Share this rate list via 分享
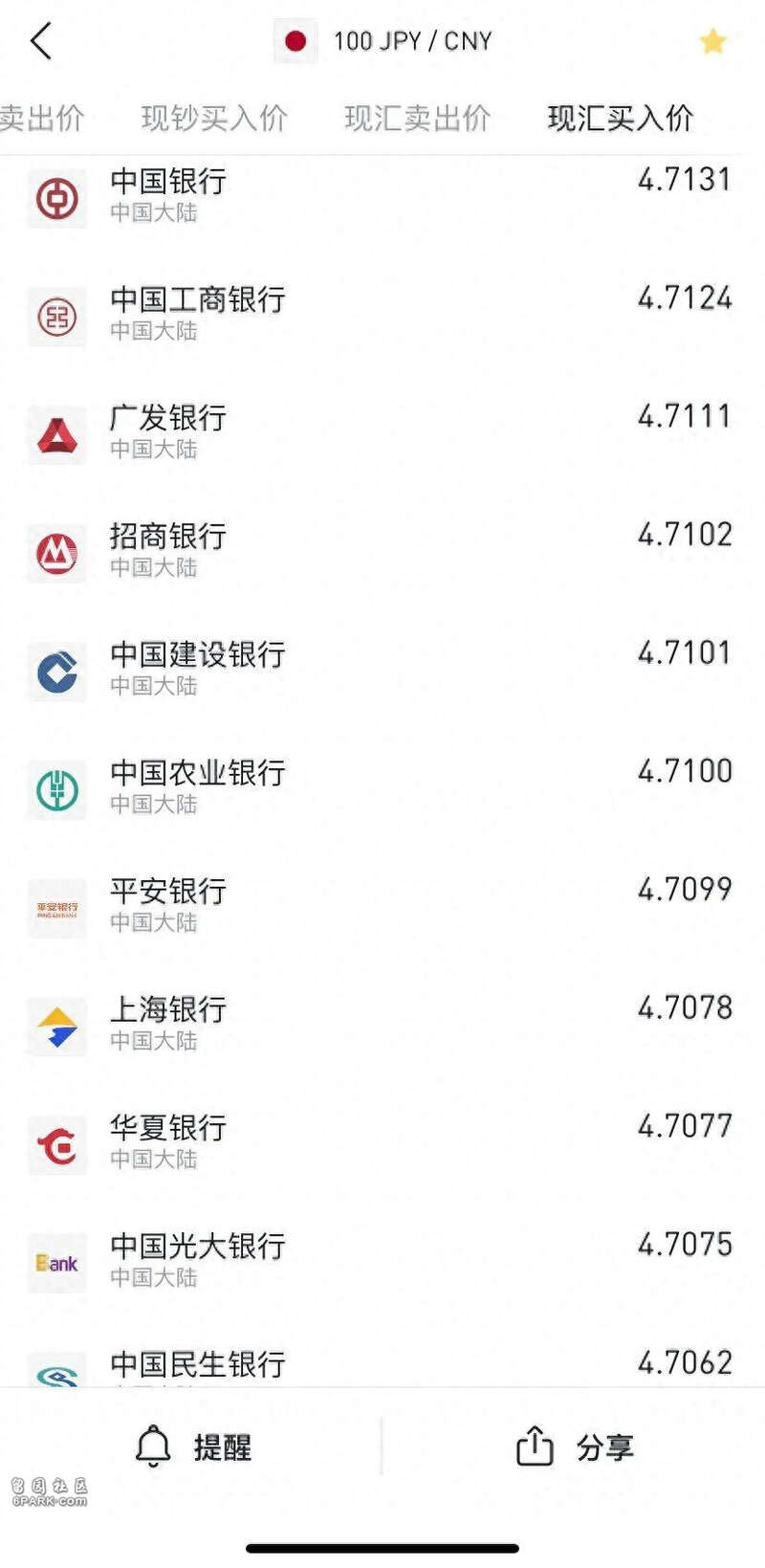 (x=575, y=1447)
